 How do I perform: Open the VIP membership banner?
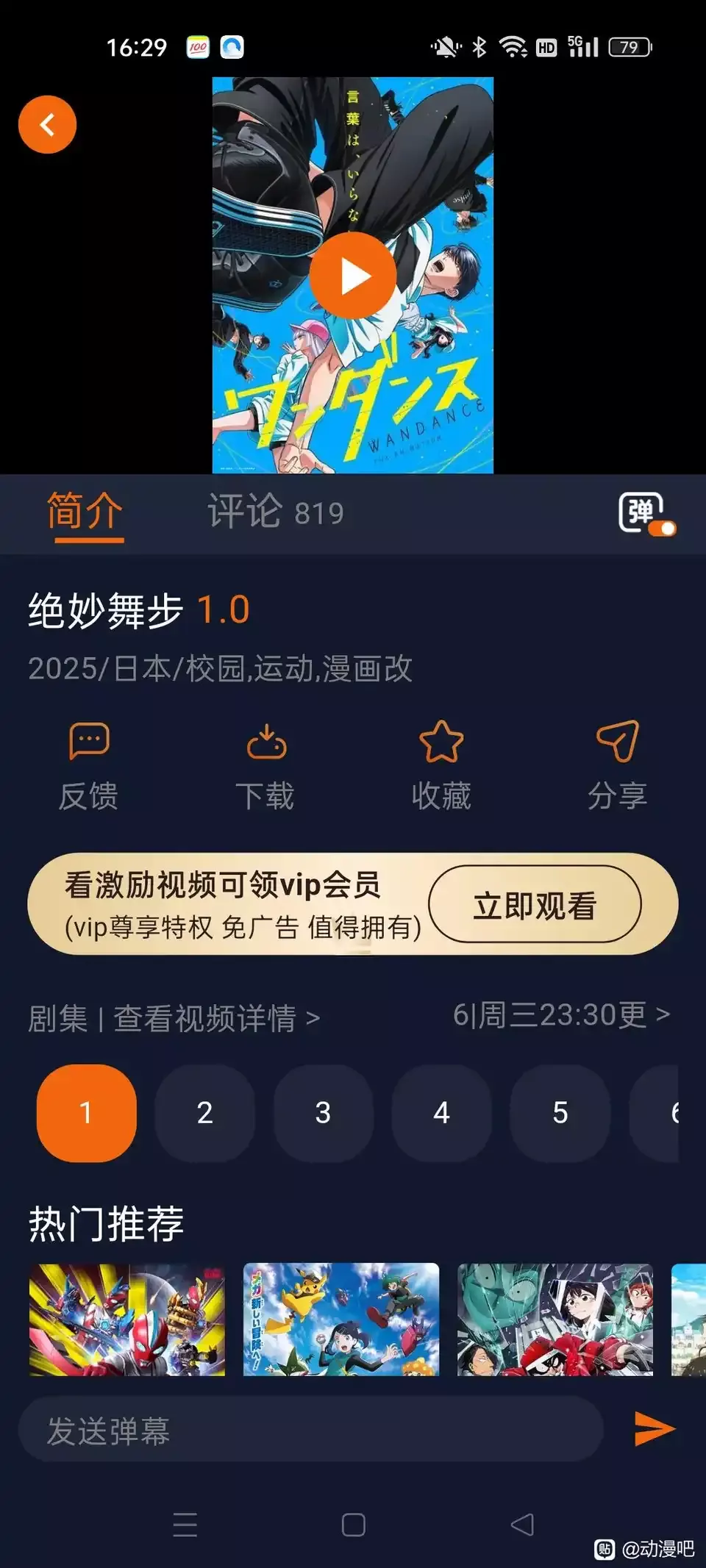click(221, 904)
